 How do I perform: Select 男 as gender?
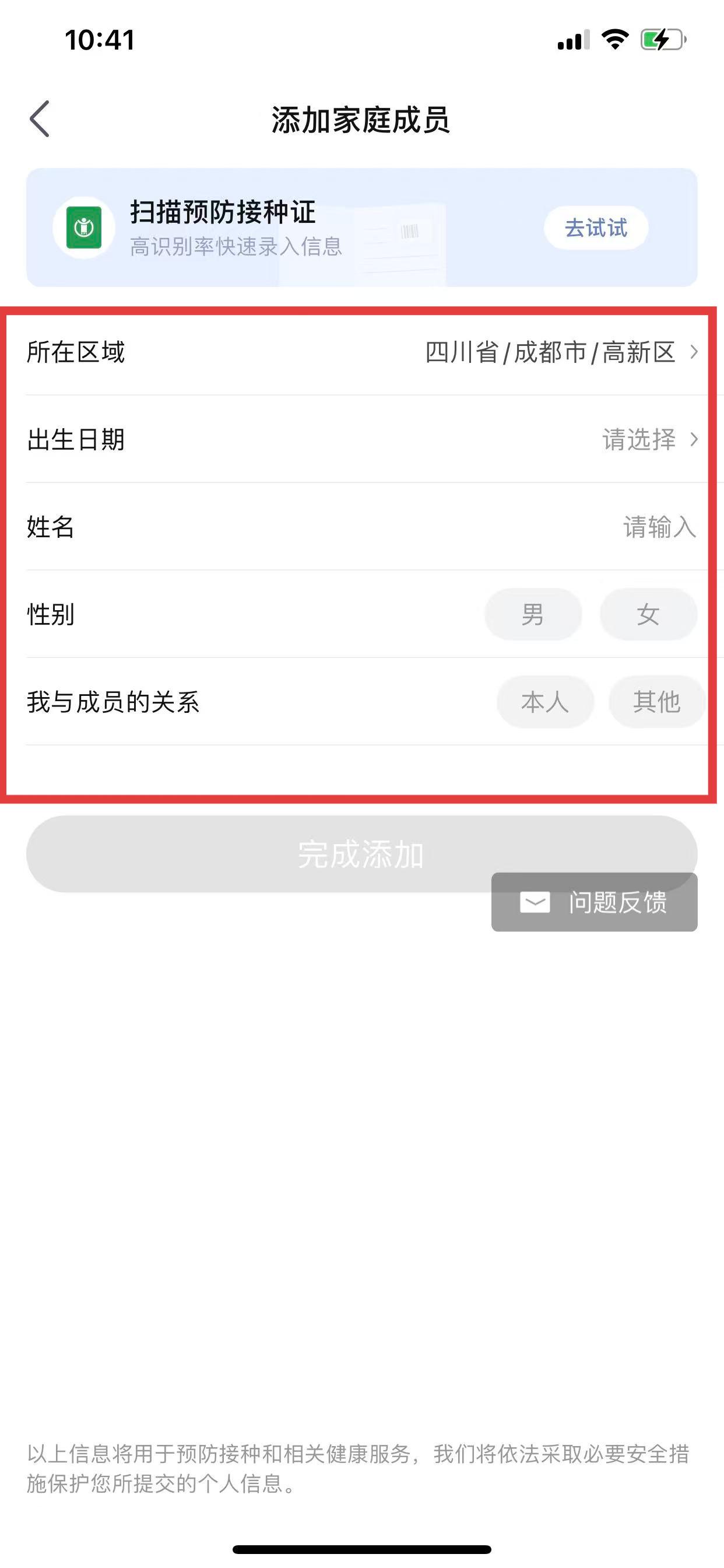[533, 615]
